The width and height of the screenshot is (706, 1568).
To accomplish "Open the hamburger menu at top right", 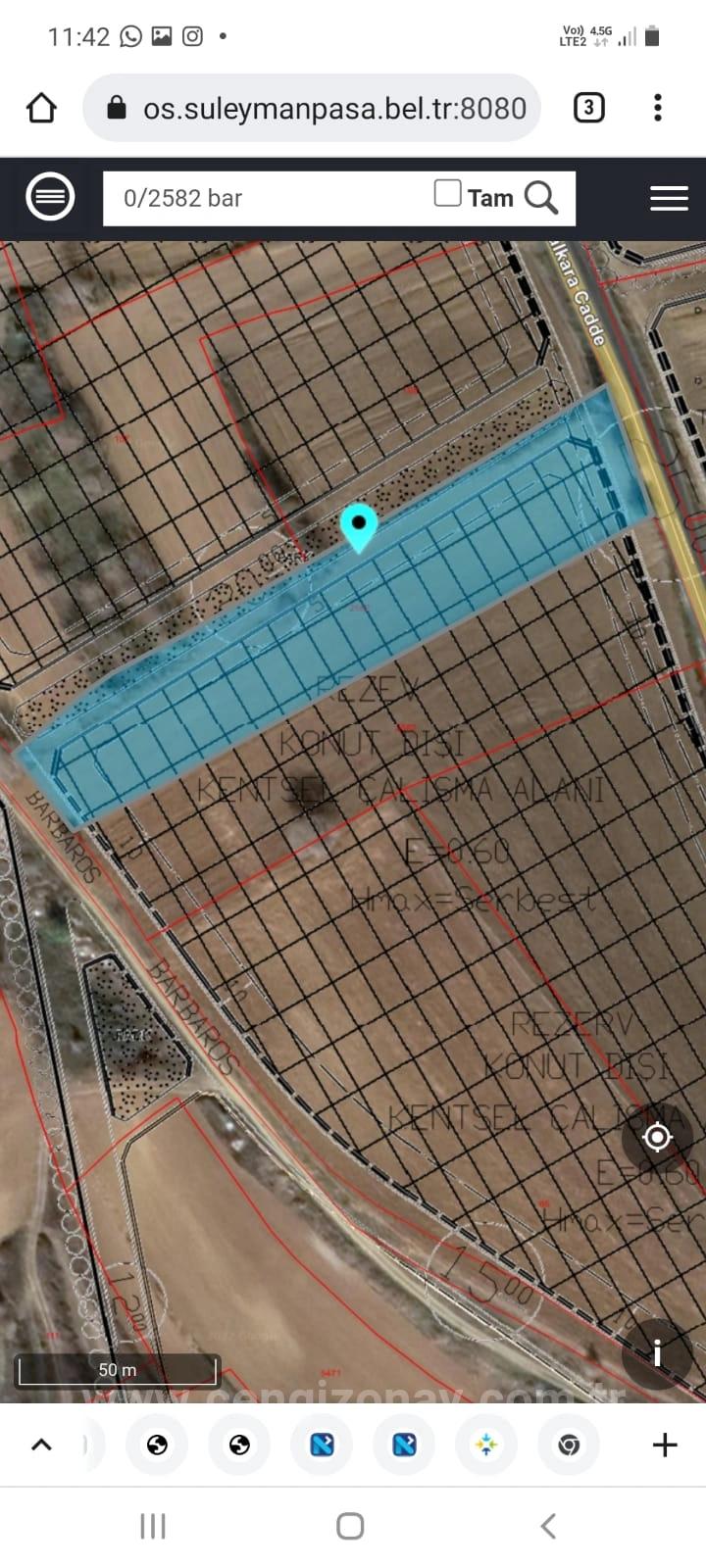I will click(669, 198).
